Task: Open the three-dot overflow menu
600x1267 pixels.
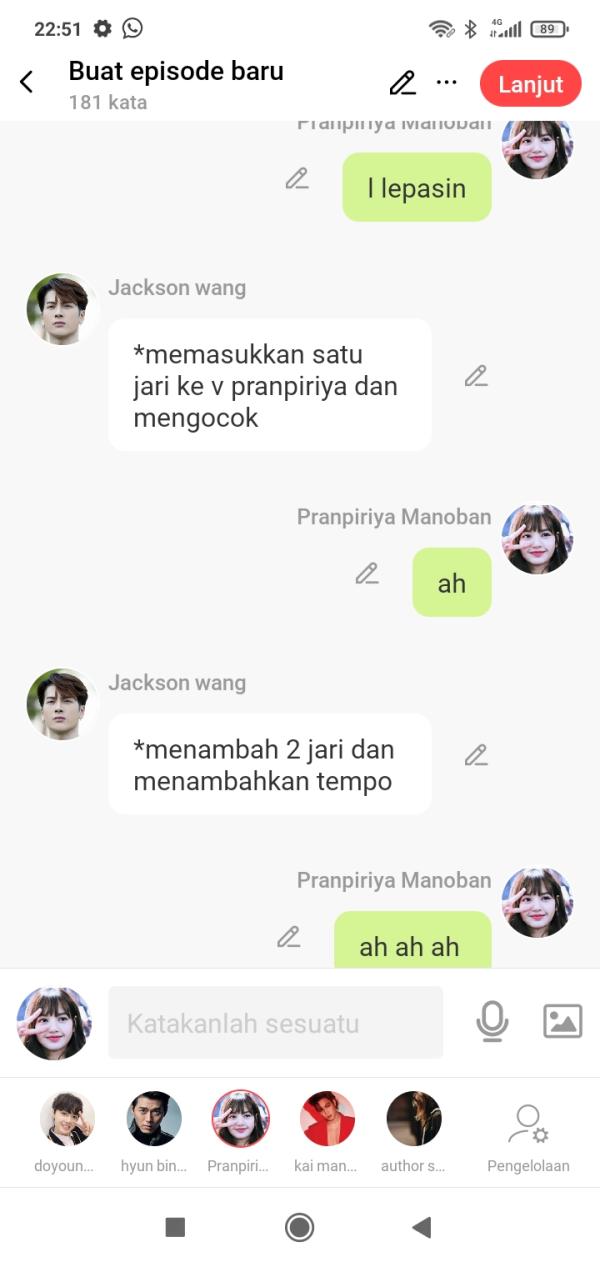Action: 447,83
